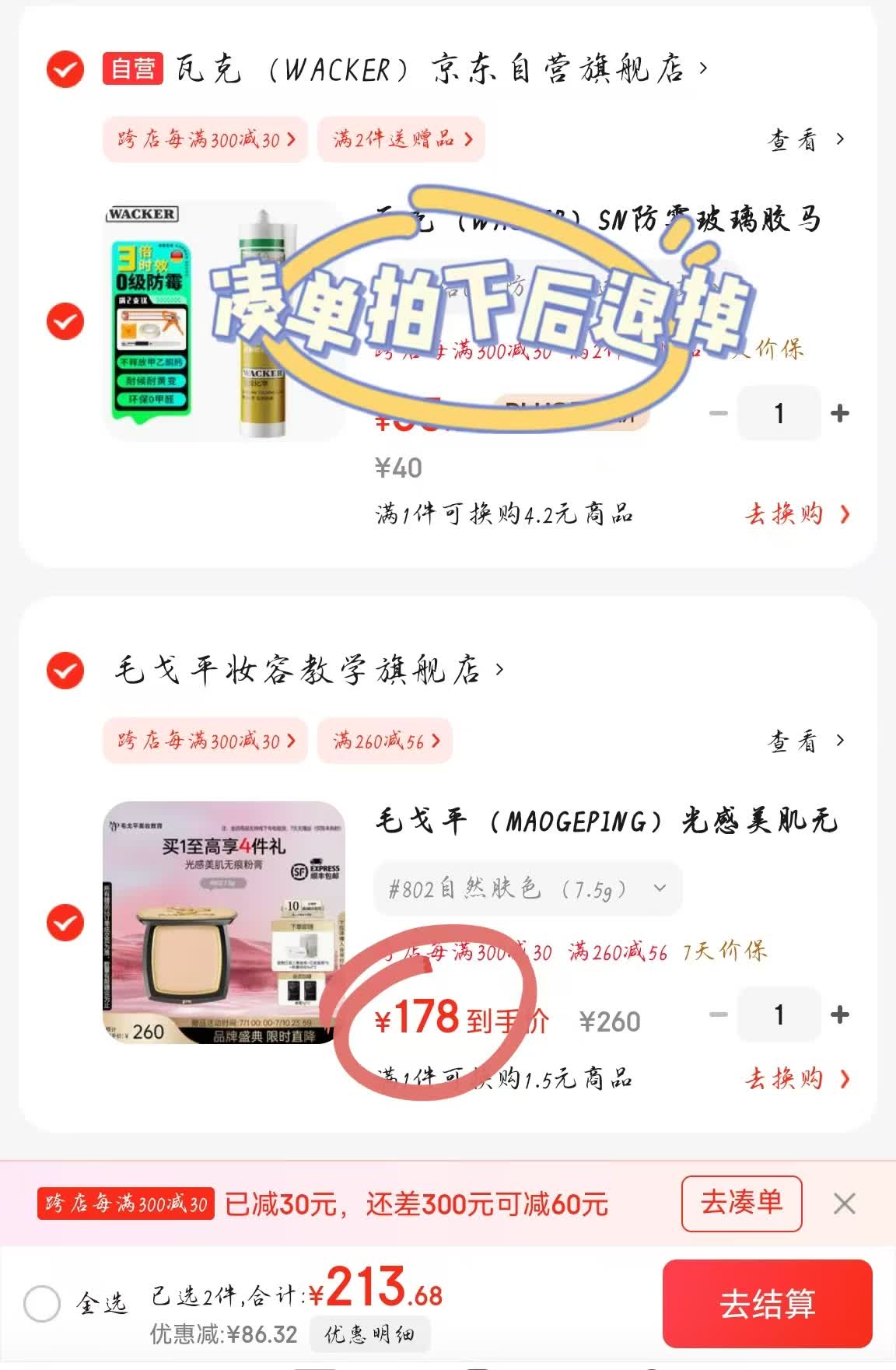Decrease quantity of MAOGEPING powder compact

tap(719, 1015)
